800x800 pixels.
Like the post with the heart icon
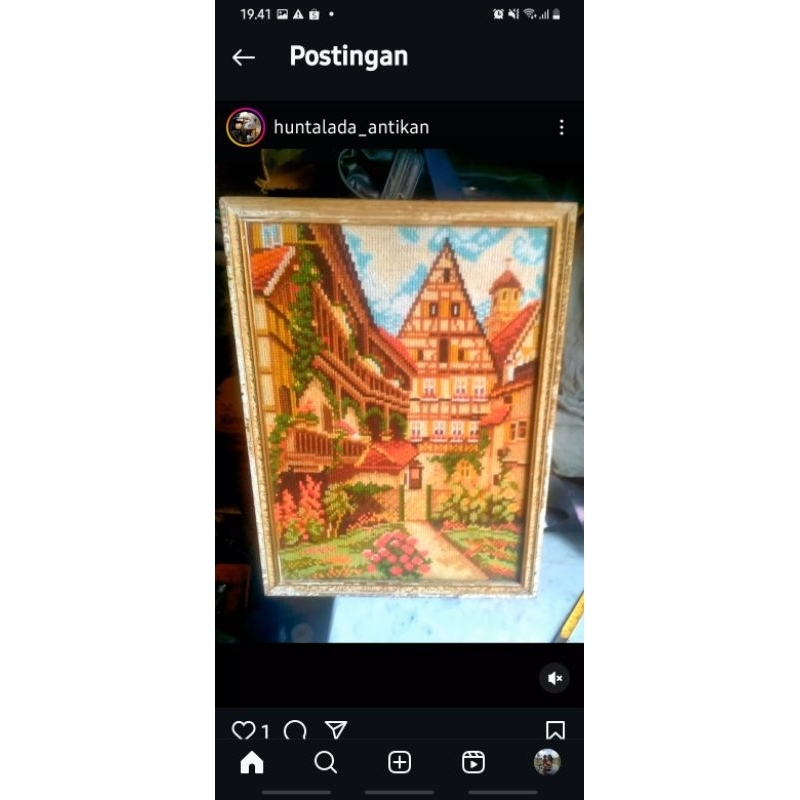pos(243,730)
